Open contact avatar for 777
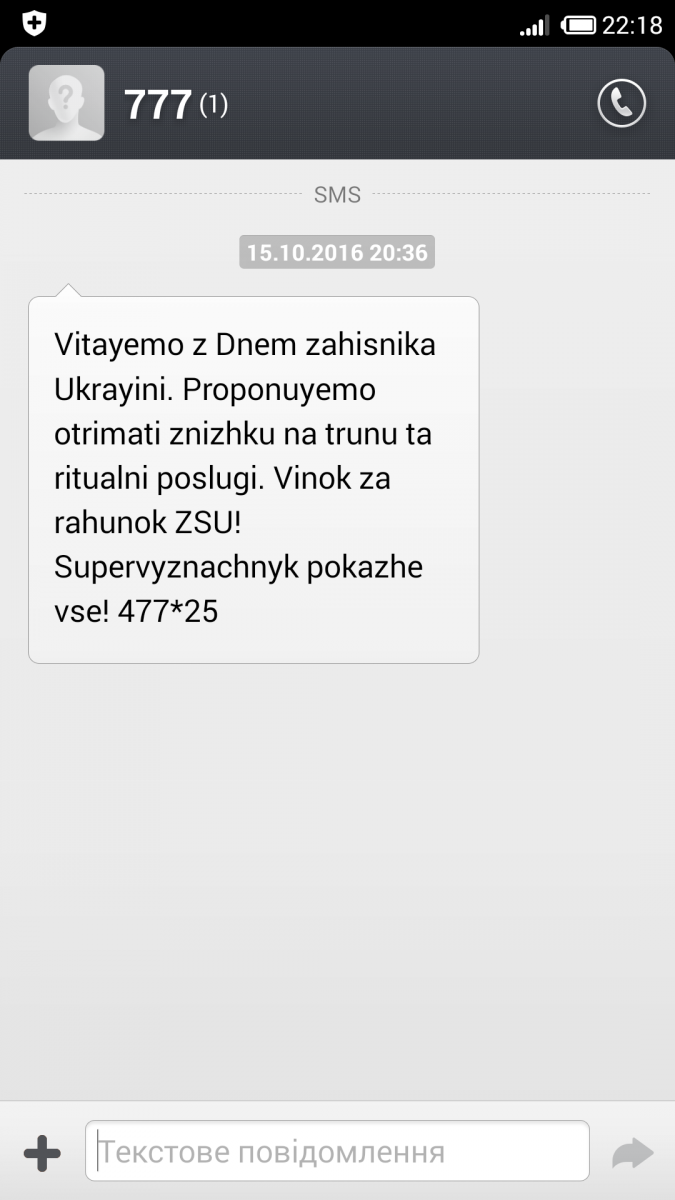675x1200 pixels. point(67,103)
